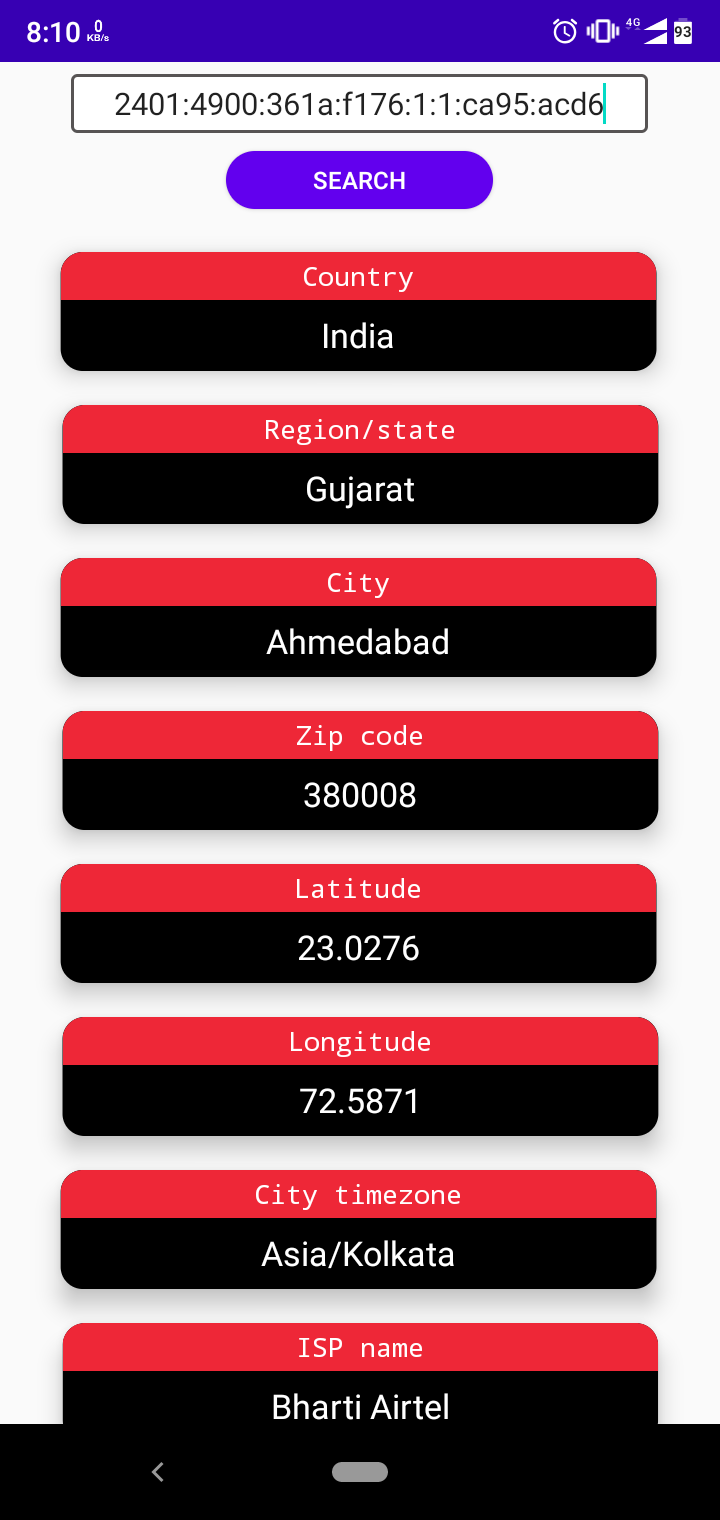Hit the SEARCH button
The image size is (720, 1520).
359,181
